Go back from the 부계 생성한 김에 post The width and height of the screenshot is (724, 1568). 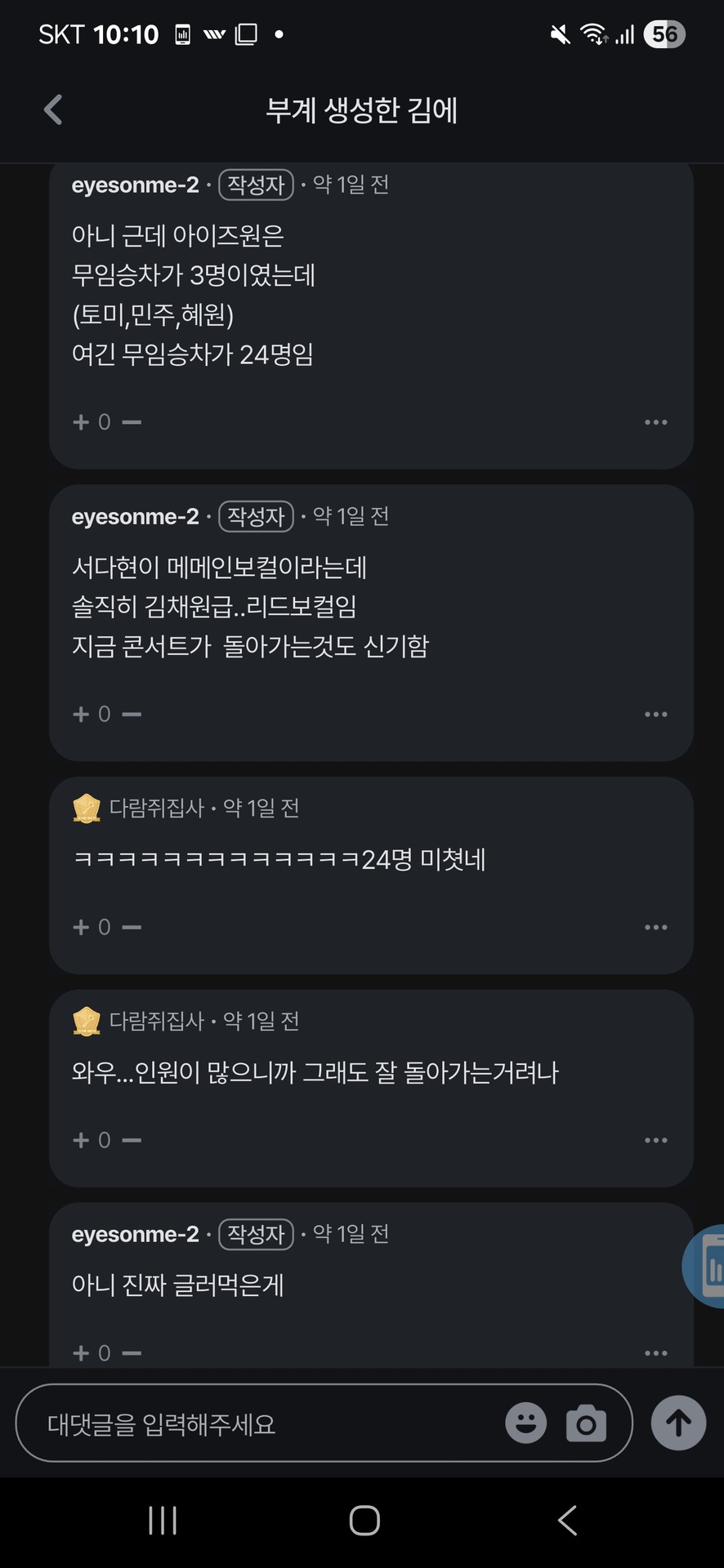(53, 109)
